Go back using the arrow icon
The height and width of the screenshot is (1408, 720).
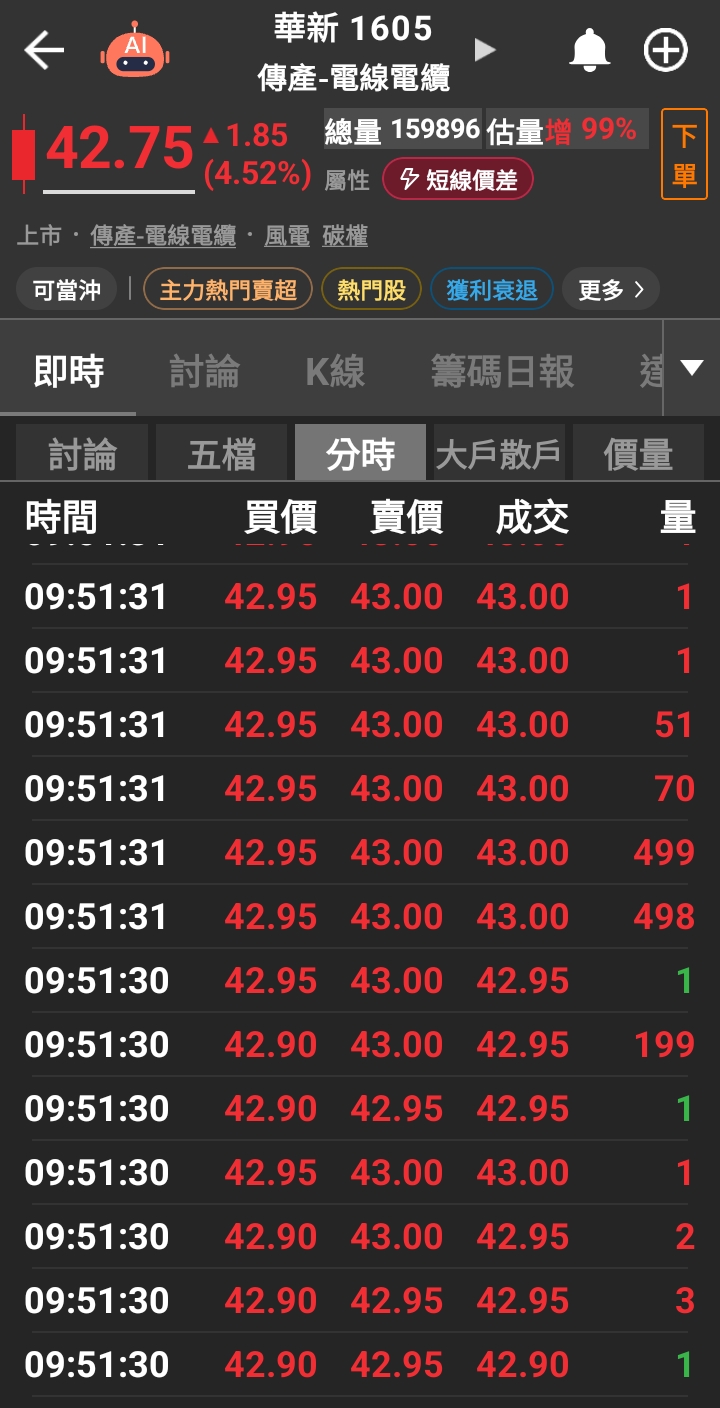tap(44, 50)
